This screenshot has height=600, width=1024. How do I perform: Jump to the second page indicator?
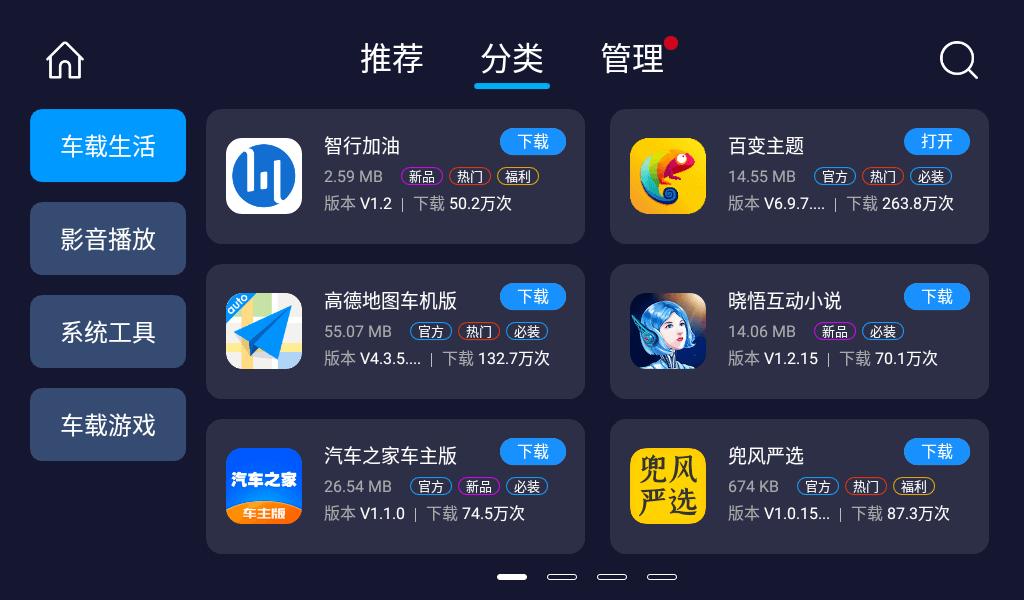[562, 577]
